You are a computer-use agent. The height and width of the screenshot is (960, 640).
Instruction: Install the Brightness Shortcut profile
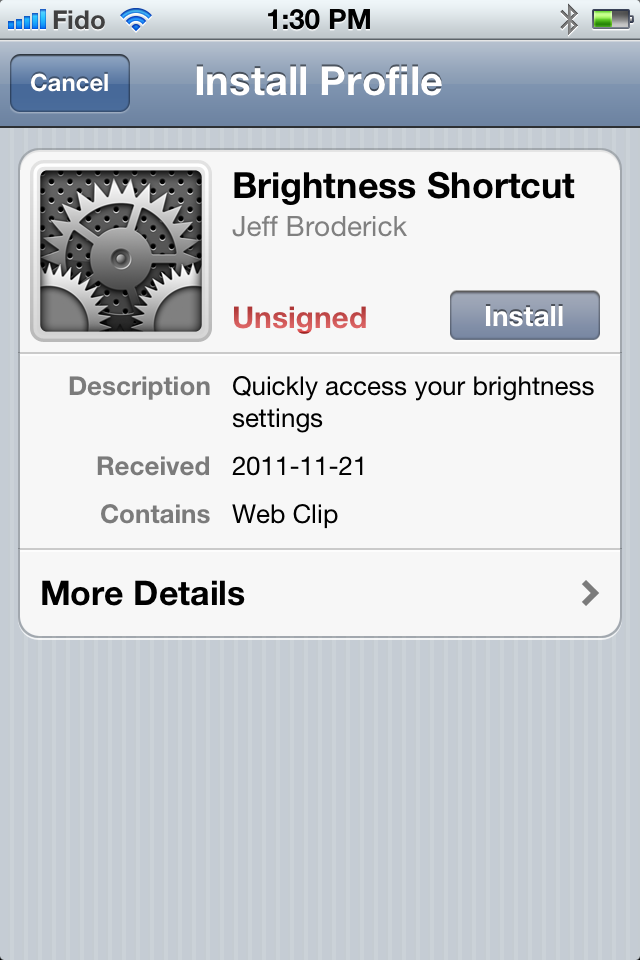[x=524, y=316]
